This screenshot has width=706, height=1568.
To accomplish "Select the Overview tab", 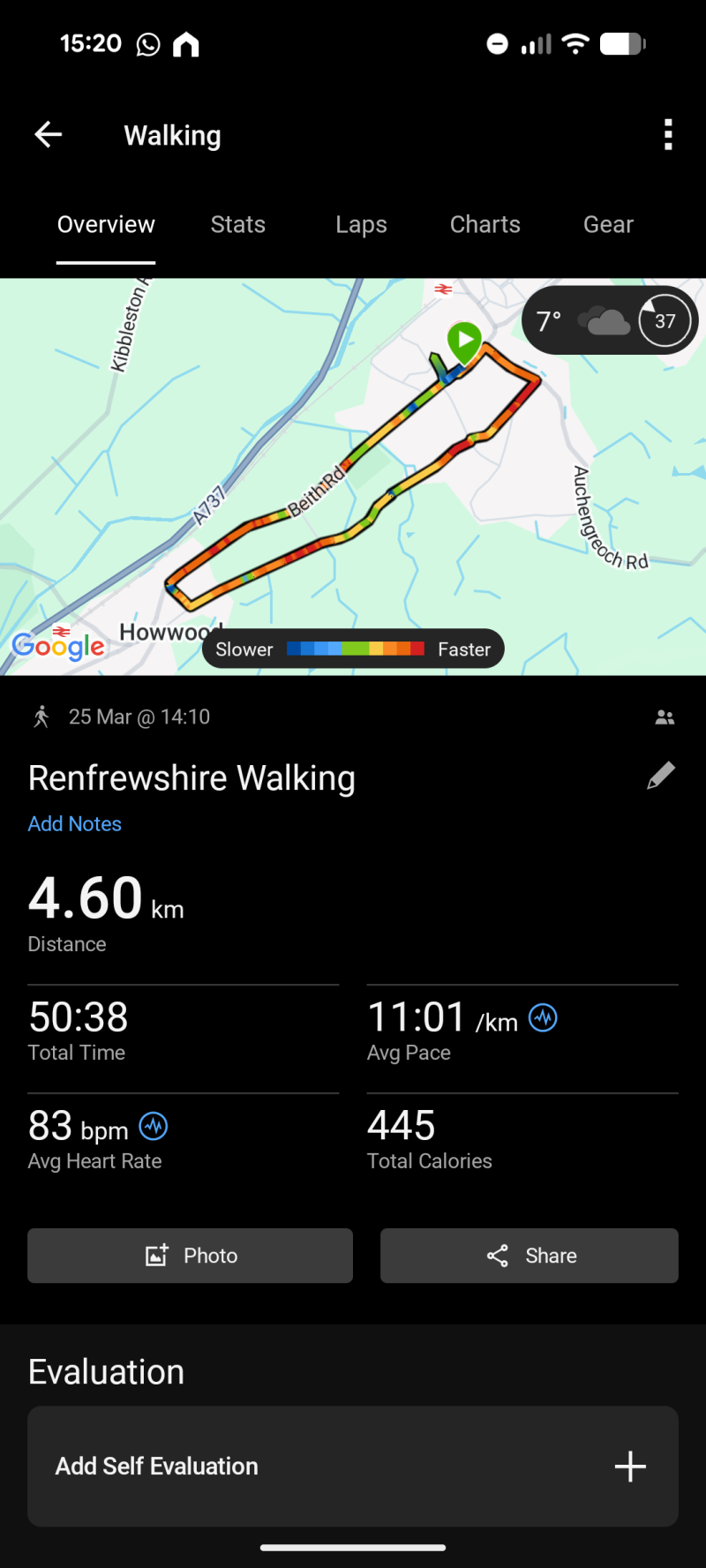I will click(x=106, y=225).
